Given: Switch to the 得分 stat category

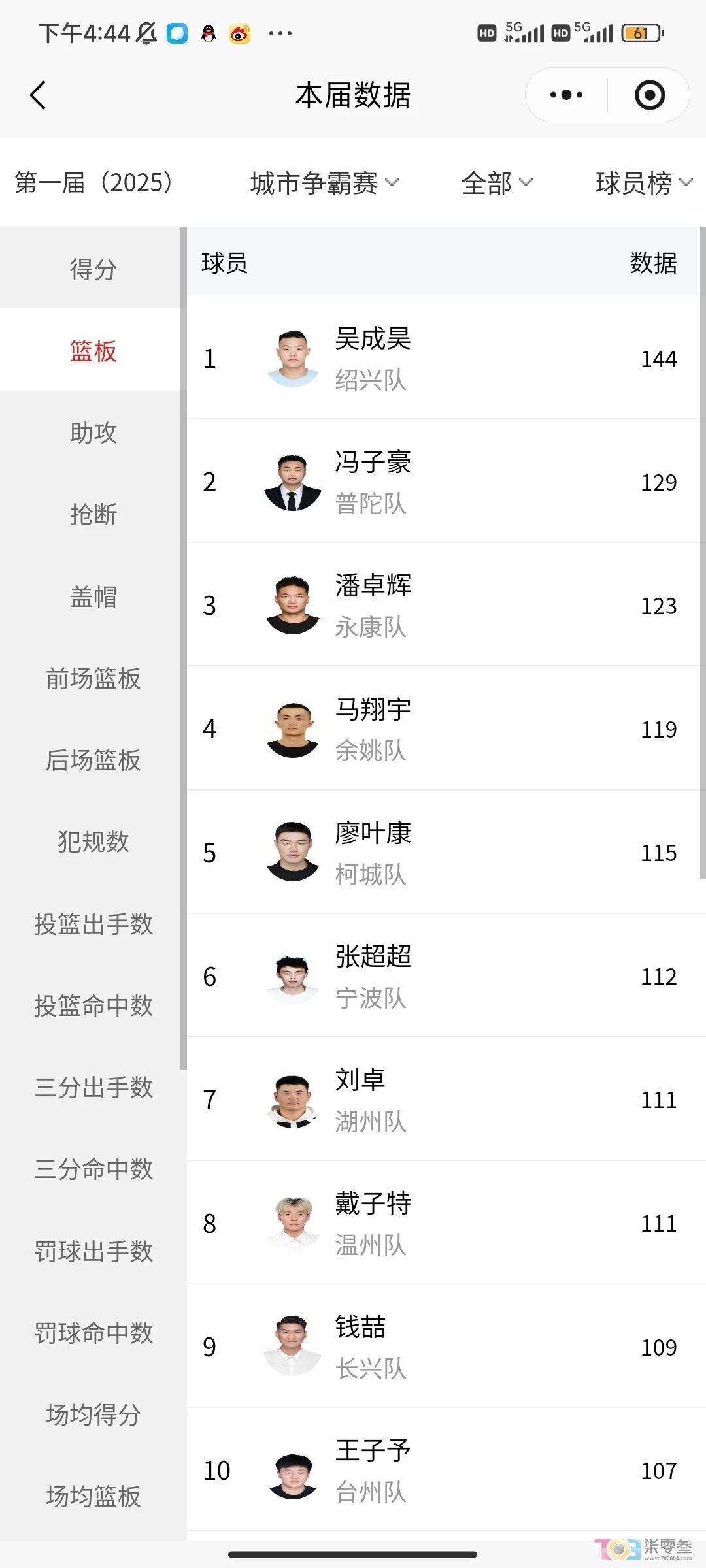Looking at the screenshot, I should click(x=93, y=269).
